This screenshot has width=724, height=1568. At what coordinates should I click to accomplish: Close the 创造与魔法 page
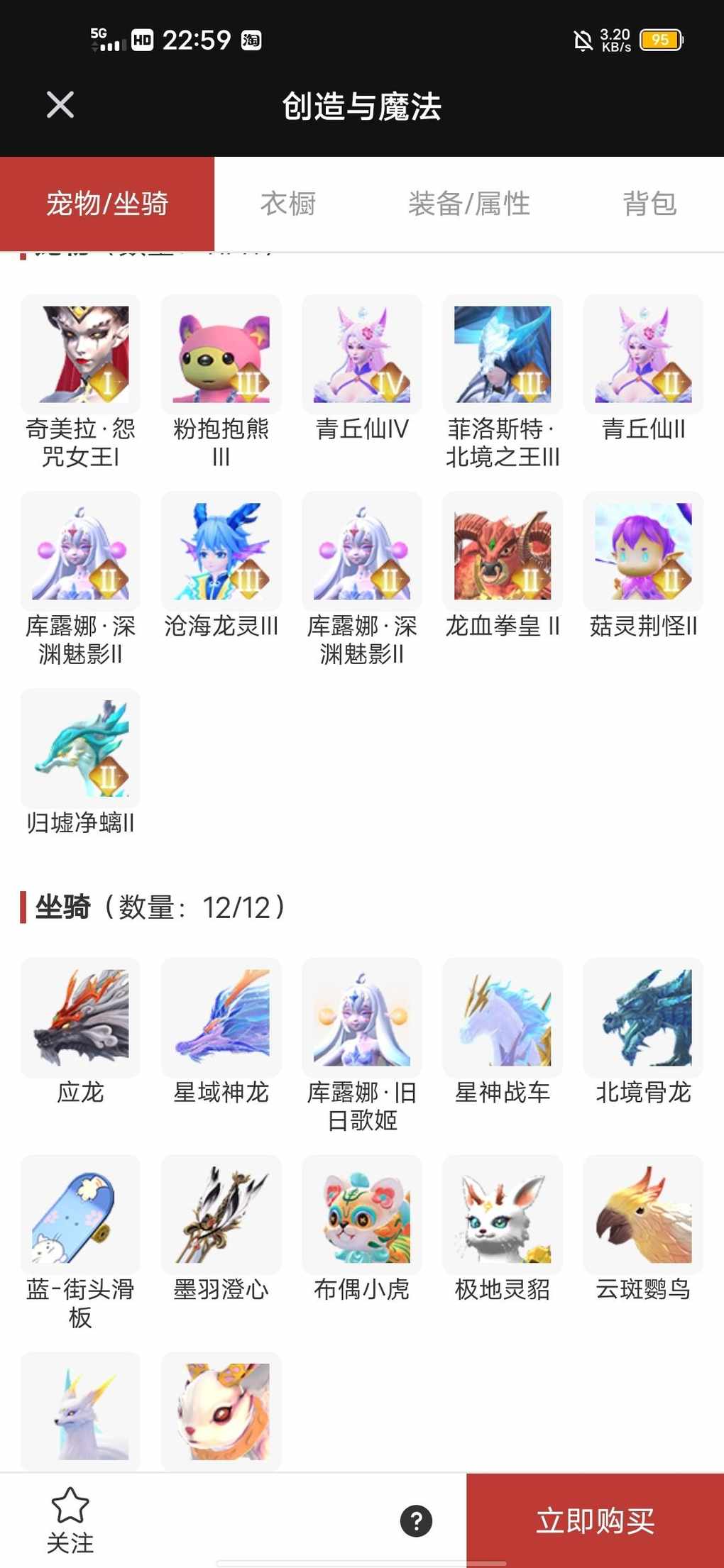60,105
